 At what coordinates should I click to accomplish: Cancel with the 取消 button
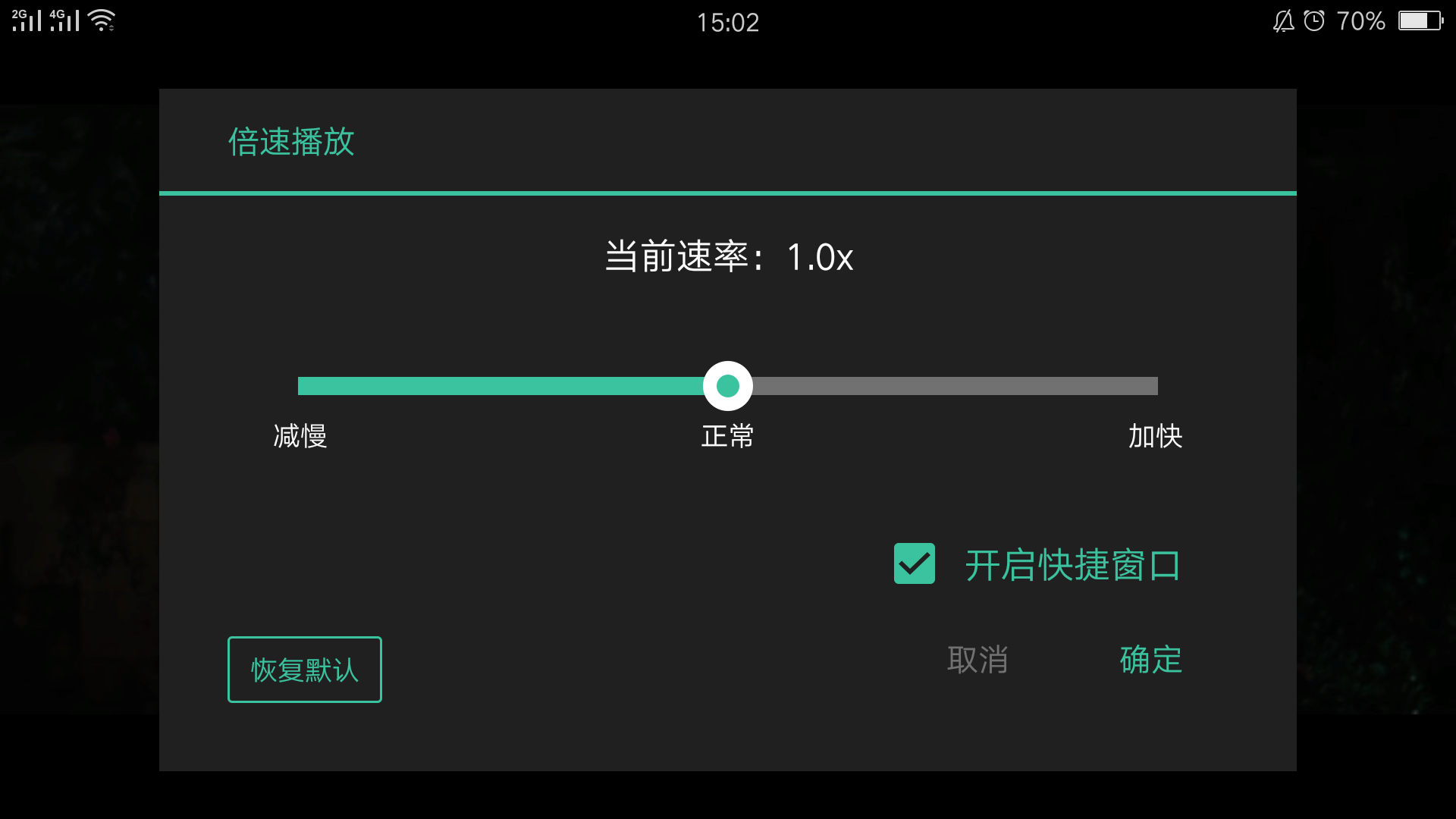977,660
